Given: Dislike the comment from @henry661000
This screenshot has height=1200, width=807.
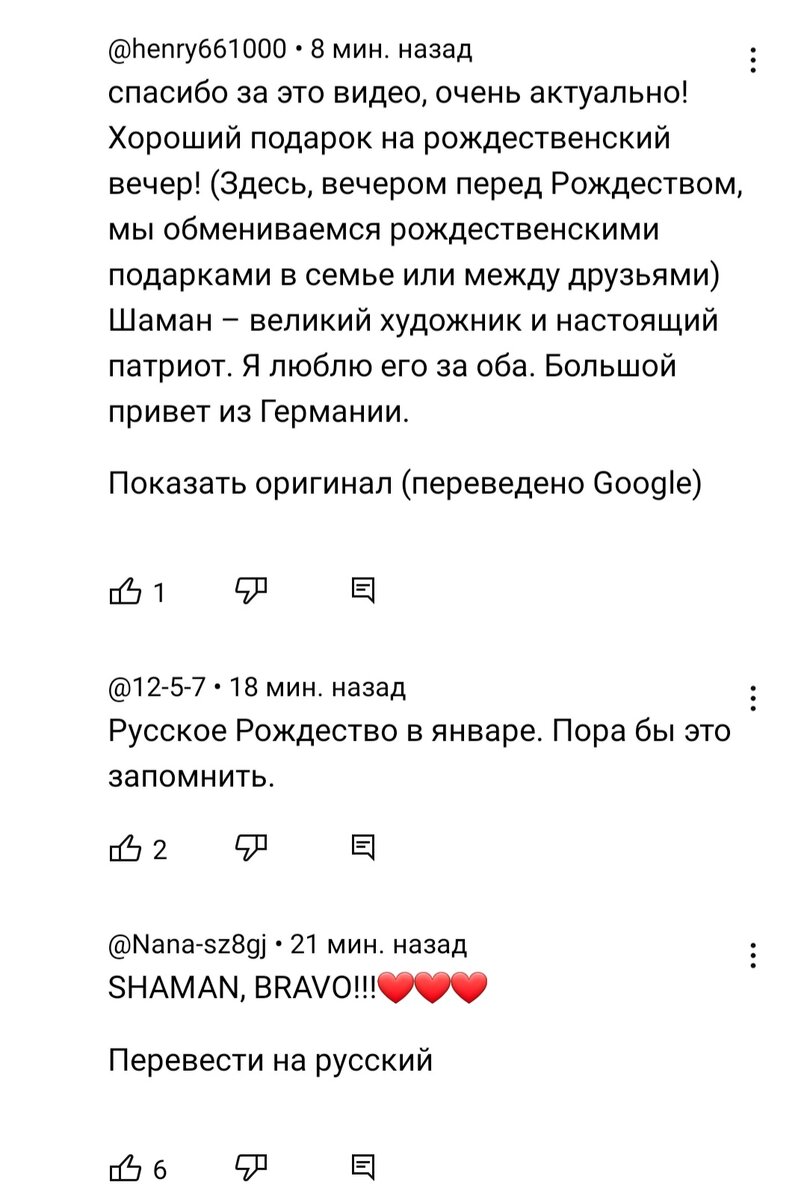Looking at the screenshot, I should tap(251, 591).
